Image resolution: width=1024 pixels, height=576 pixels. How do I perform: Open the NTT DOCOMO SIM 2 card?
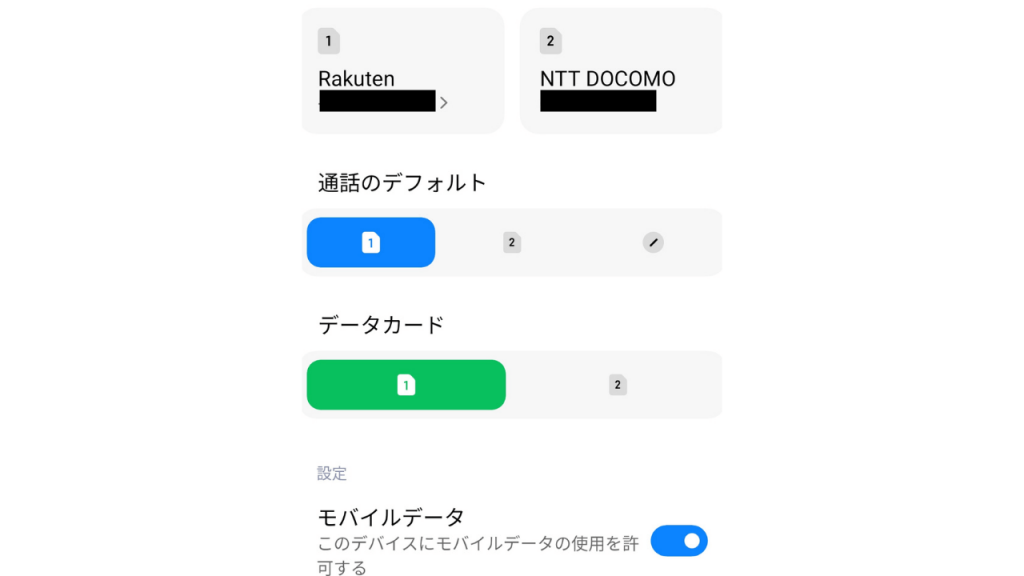620,71
